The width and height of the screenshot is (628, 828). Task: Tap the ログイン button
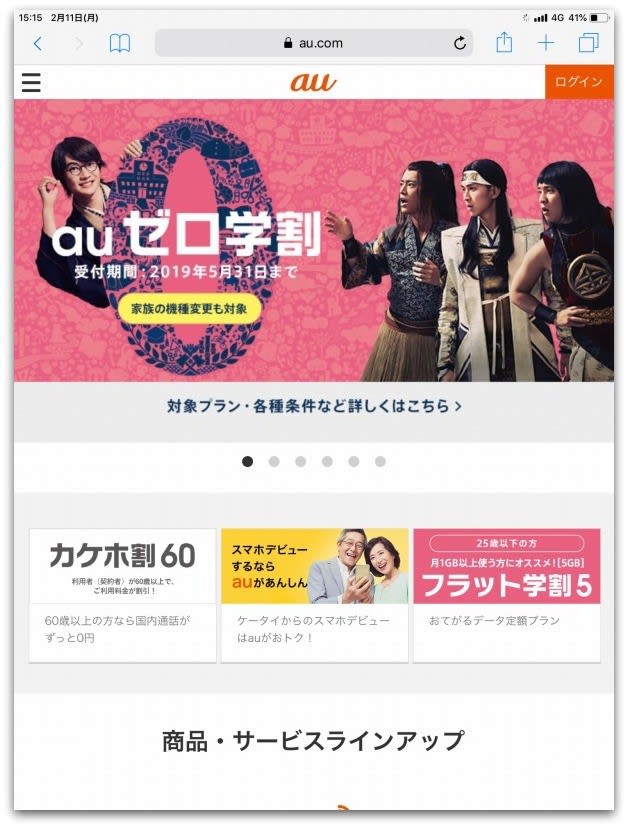click(x=579, y=82)
